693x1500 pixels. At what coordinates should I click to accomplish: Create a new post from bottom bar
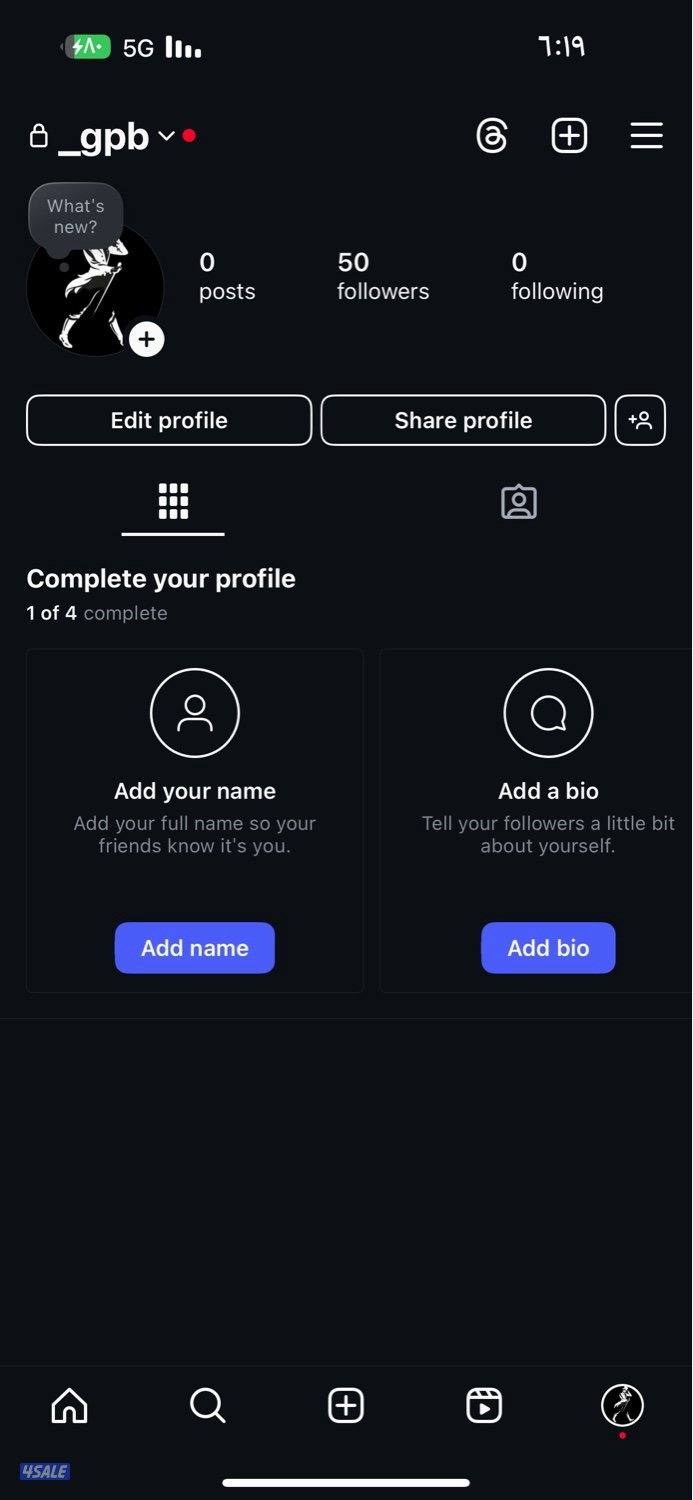(x=346, y=1406)
